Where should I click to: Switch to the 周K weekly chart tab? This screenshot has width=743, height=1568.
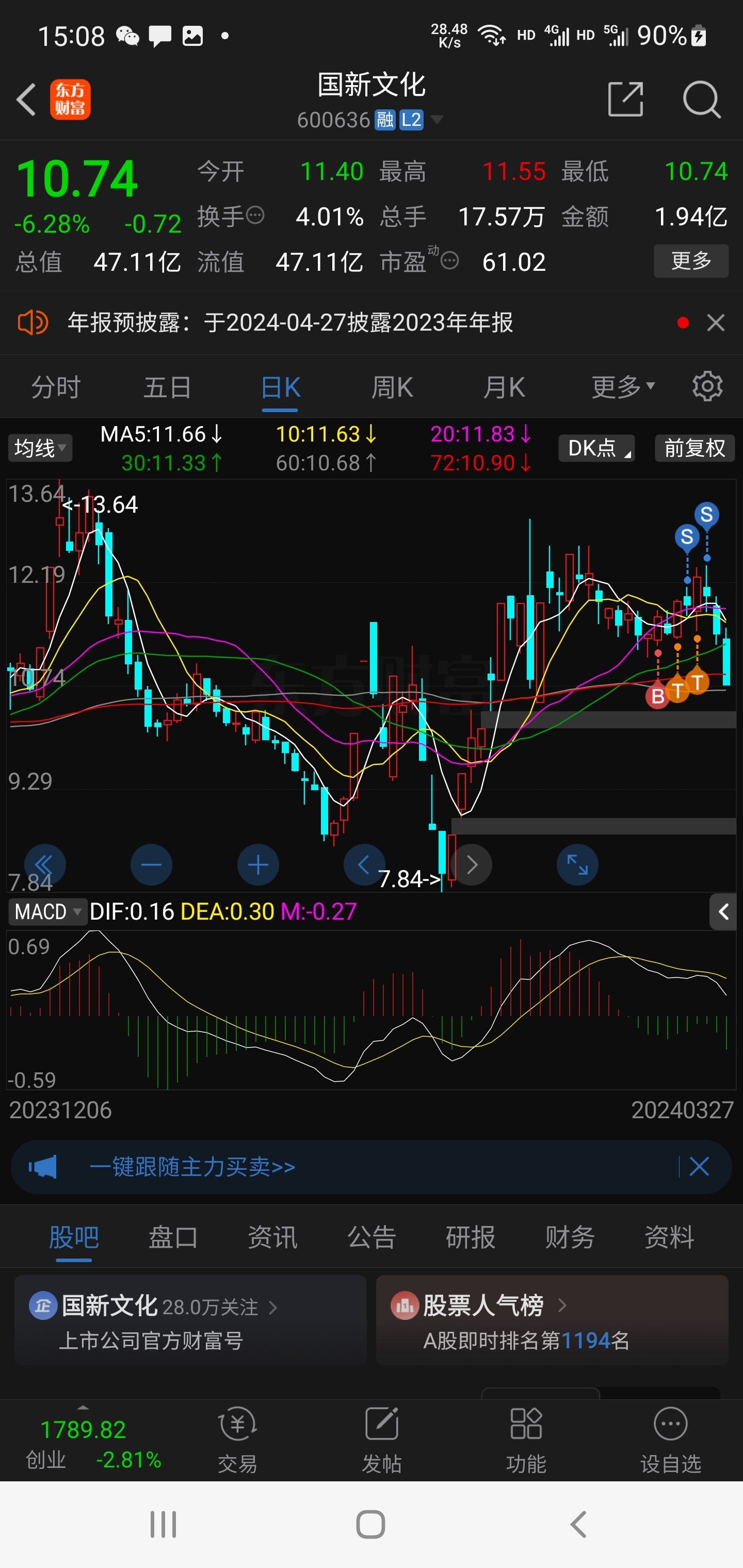pyautogui.click(x=392, y=386)
